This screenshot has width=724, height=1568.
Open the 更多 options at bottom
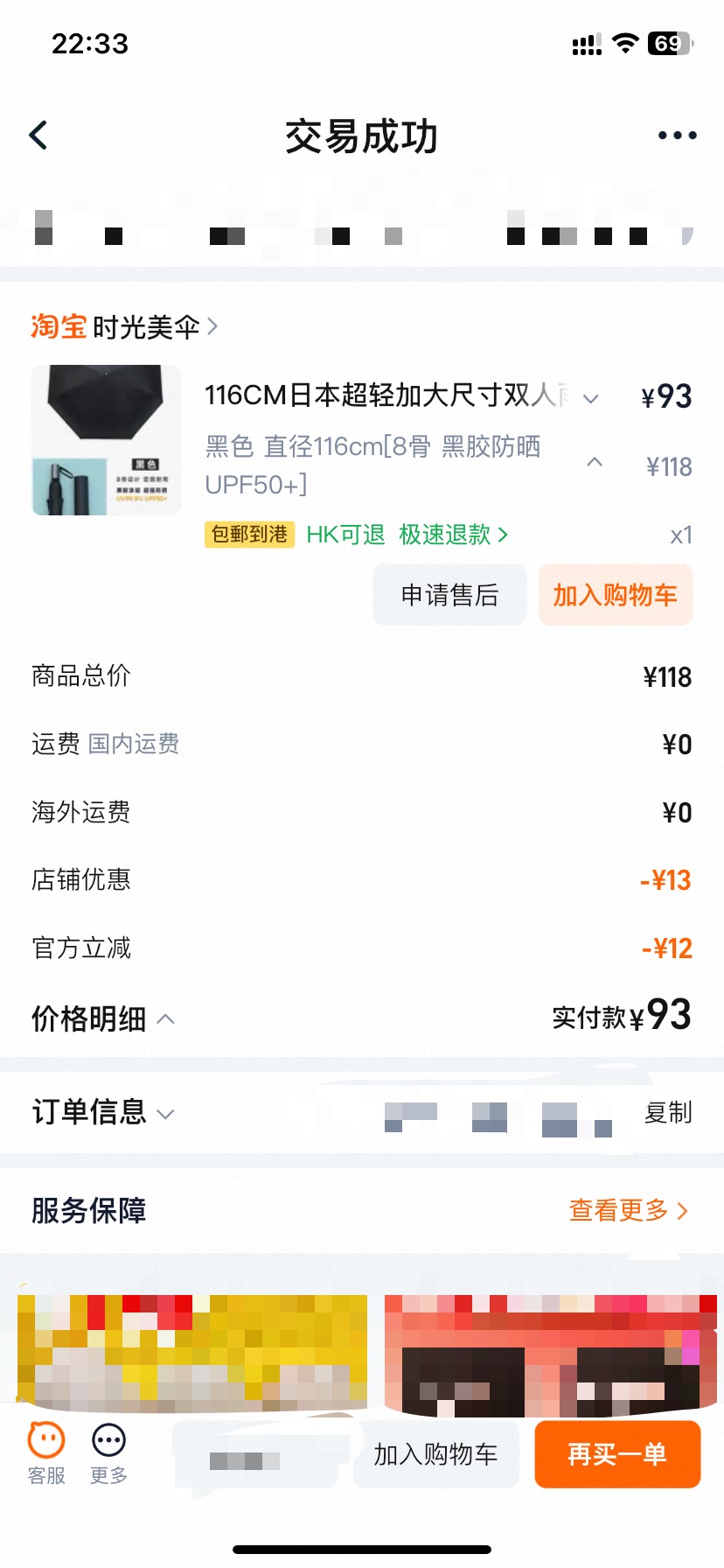coord(109,1454)
